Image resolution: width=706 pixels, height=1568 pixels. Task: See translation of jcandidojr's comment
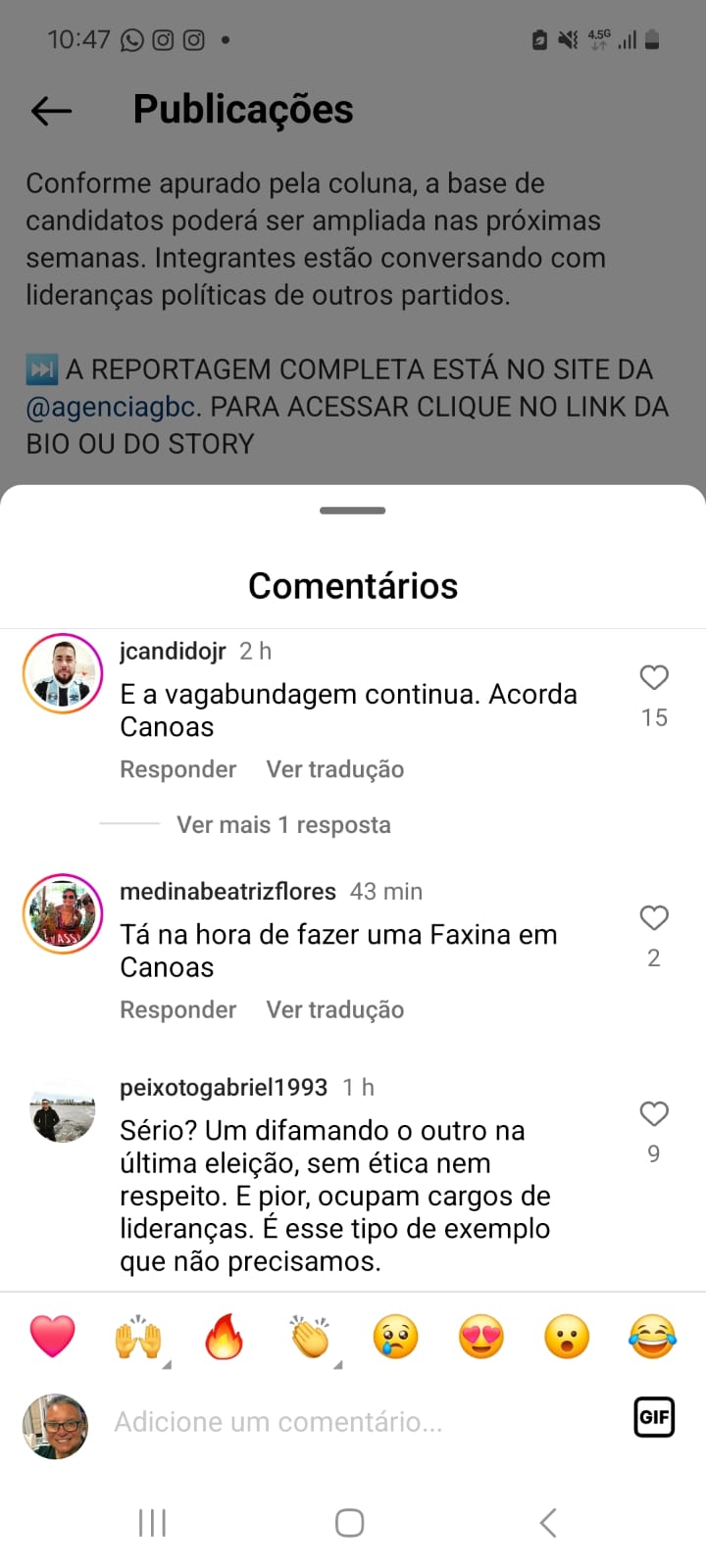[x=334, y=769]
